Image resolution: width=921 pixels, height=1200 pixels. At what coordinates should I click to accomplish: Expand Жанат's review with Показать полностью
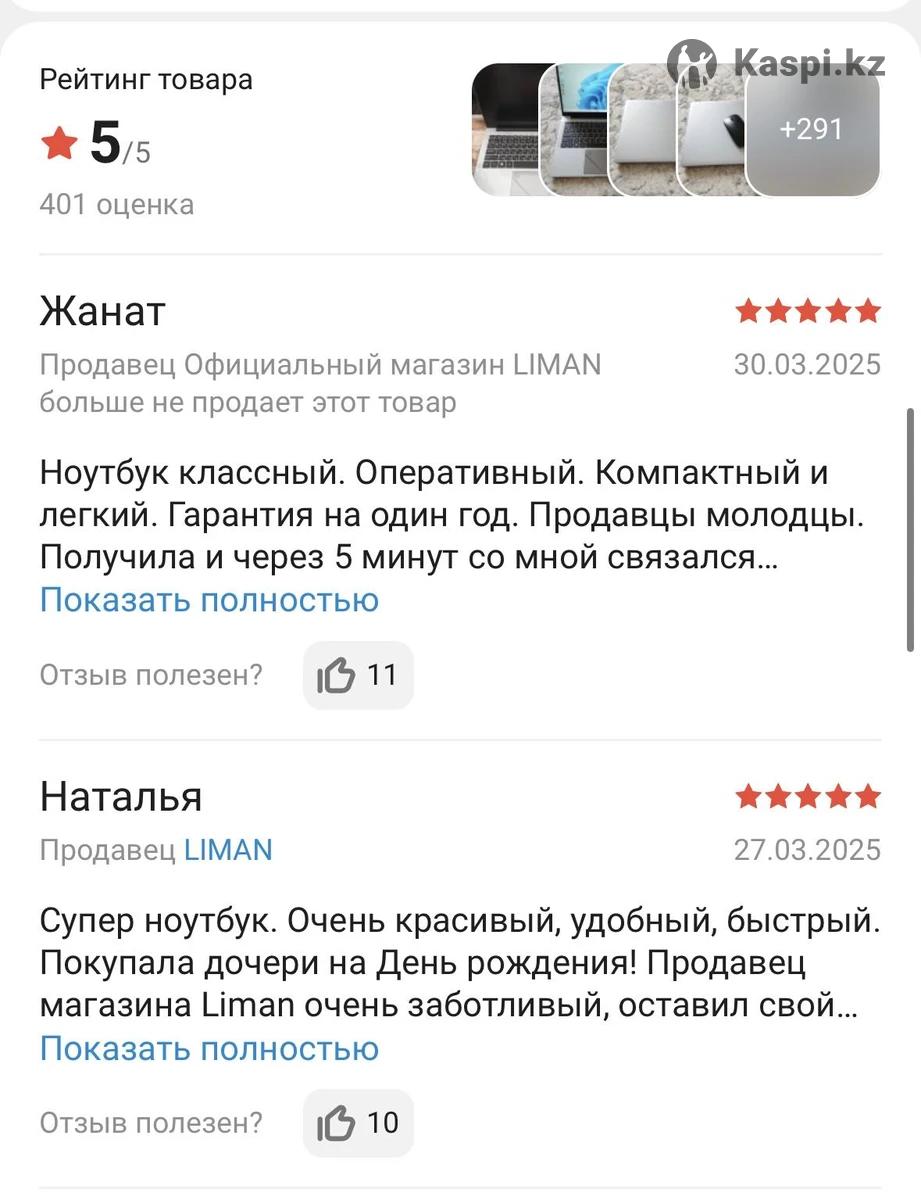[209, 600]
